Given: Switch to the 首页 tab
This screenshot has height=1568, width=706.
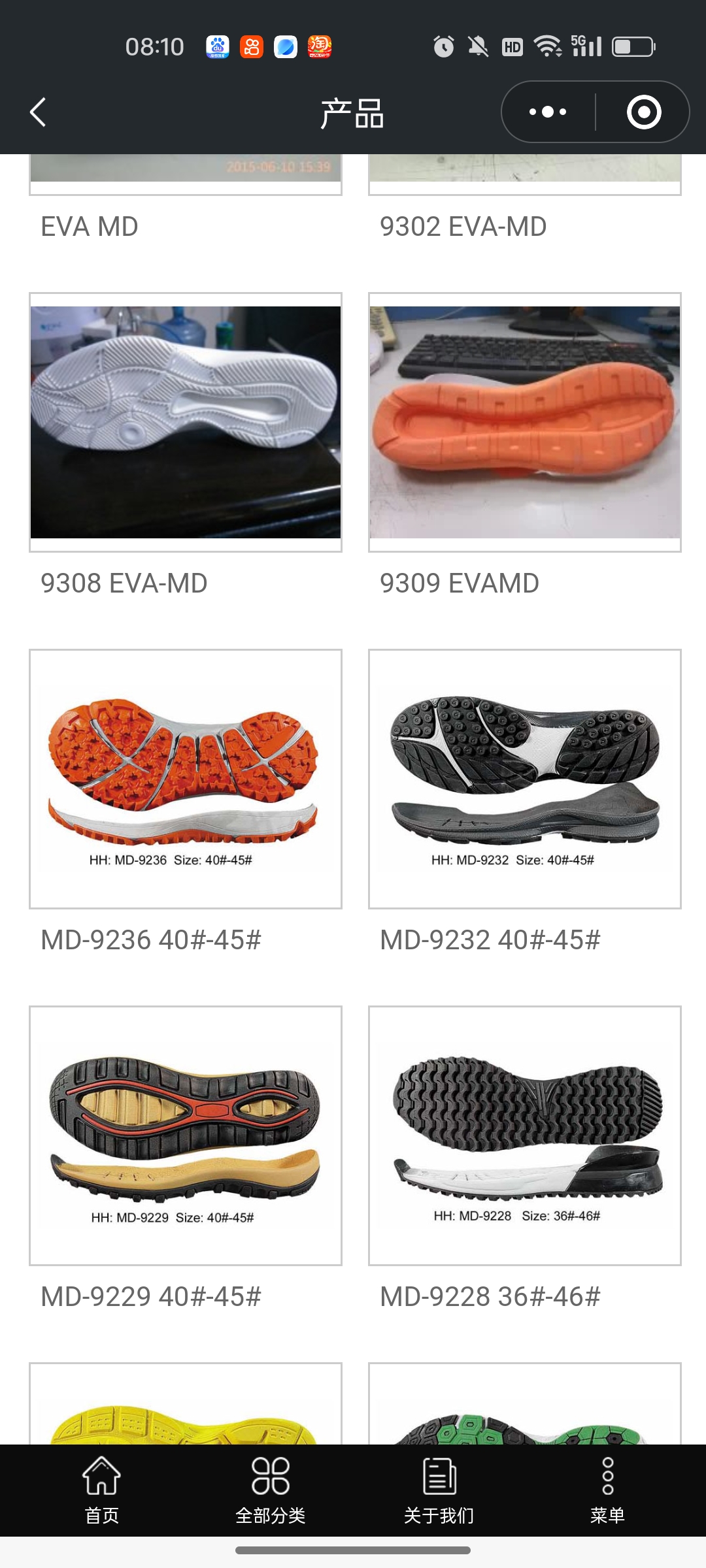Looking at the screenshot, I should (x=102, y=1490).
